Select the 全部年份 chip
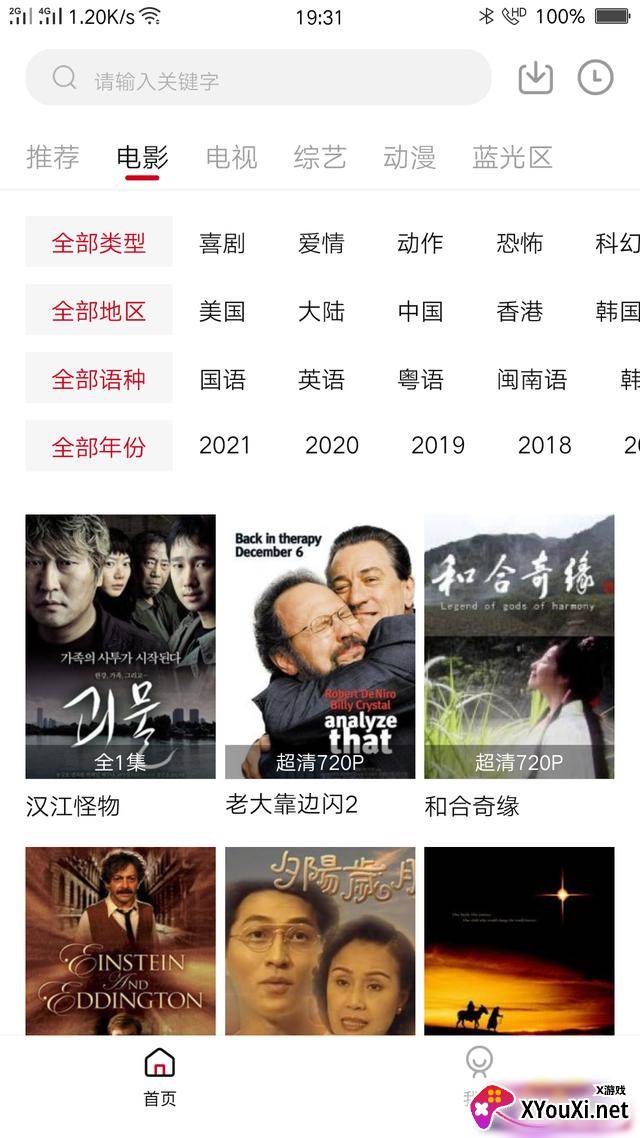Viewport: 640px width, 1138px height. point(98,447)
